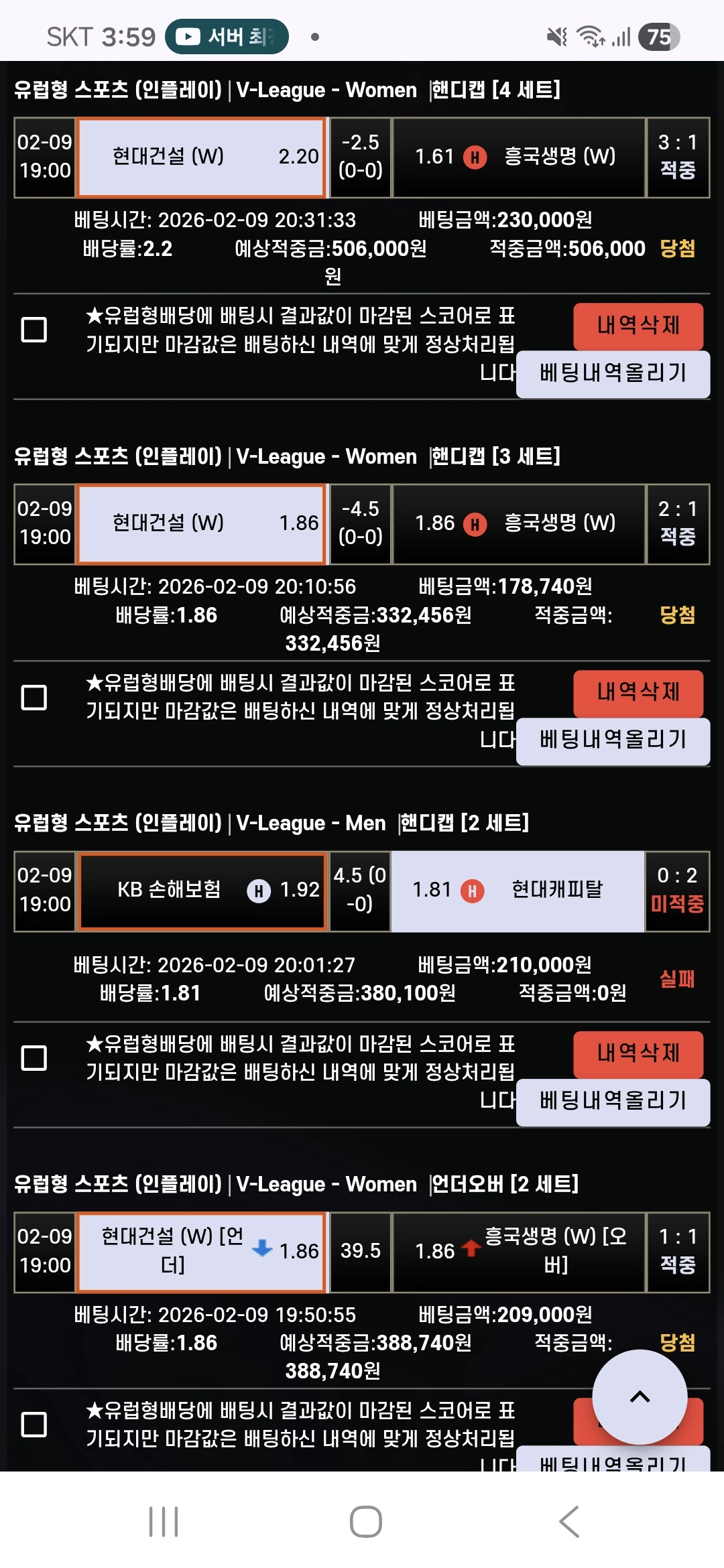Select the checkbox for the 3 세트 bet
Screen dimensions: 724x1568
(x=34, y=697)
